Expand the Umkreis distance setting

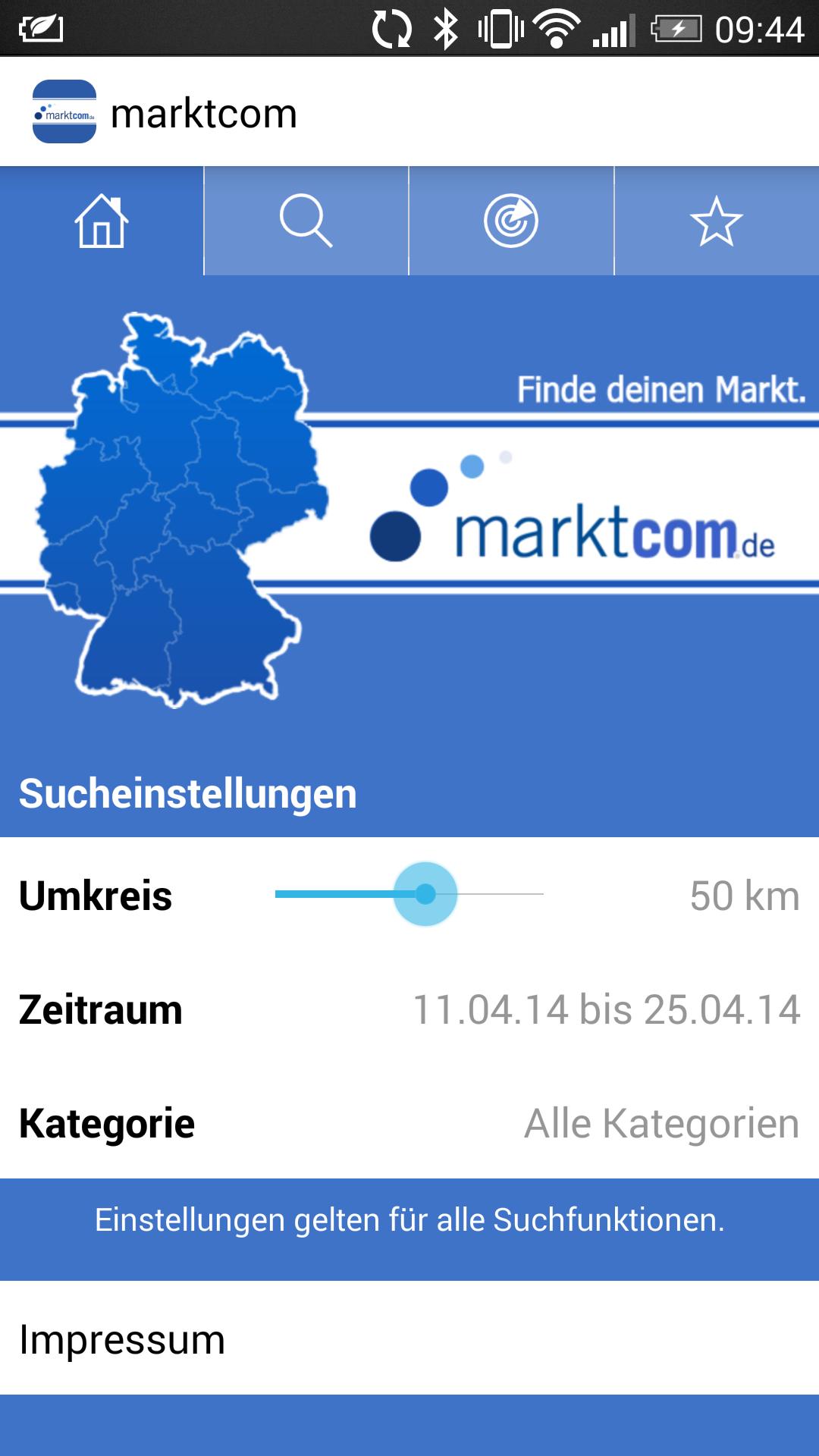coord(409,895)
